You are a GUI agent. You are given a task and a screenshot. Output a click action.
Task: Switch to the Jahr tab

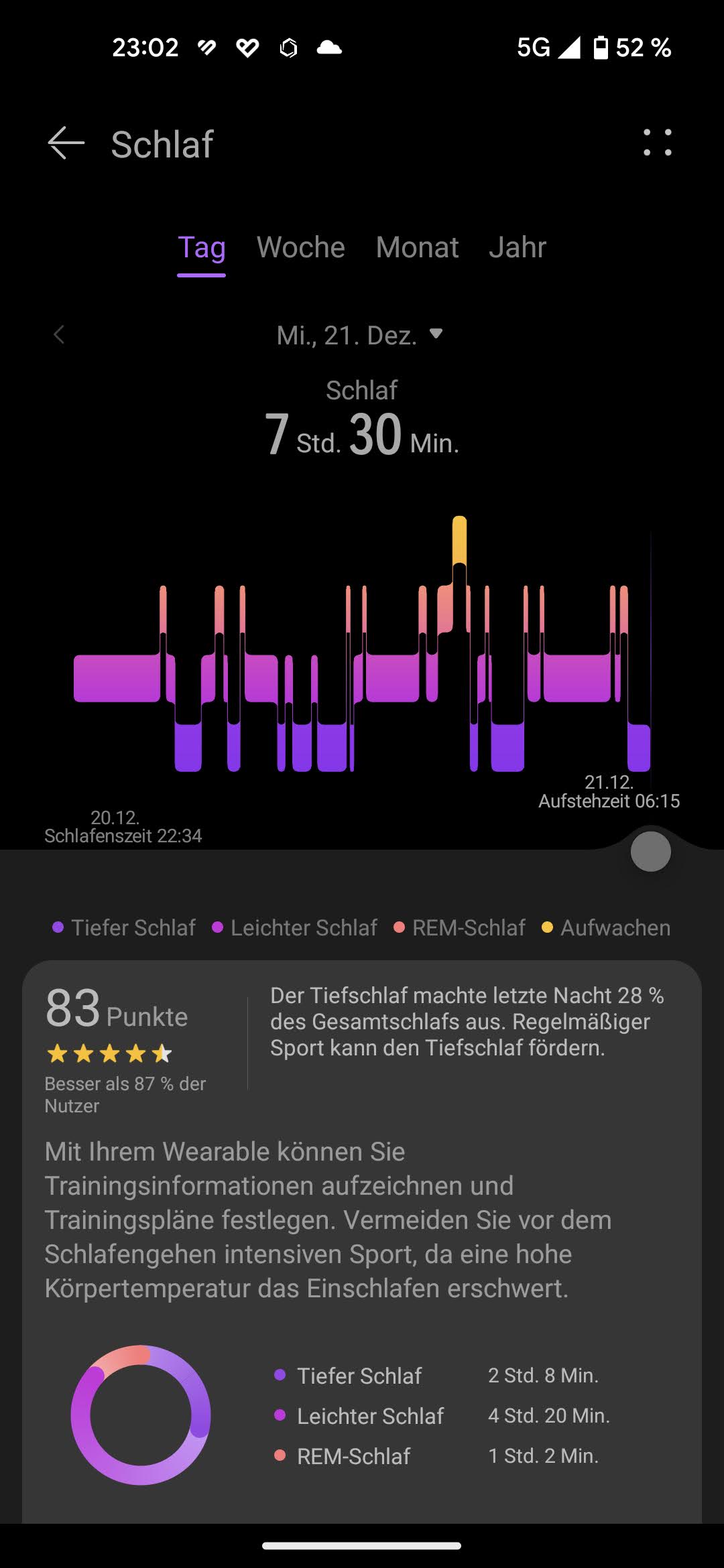[x=518, y=248]
